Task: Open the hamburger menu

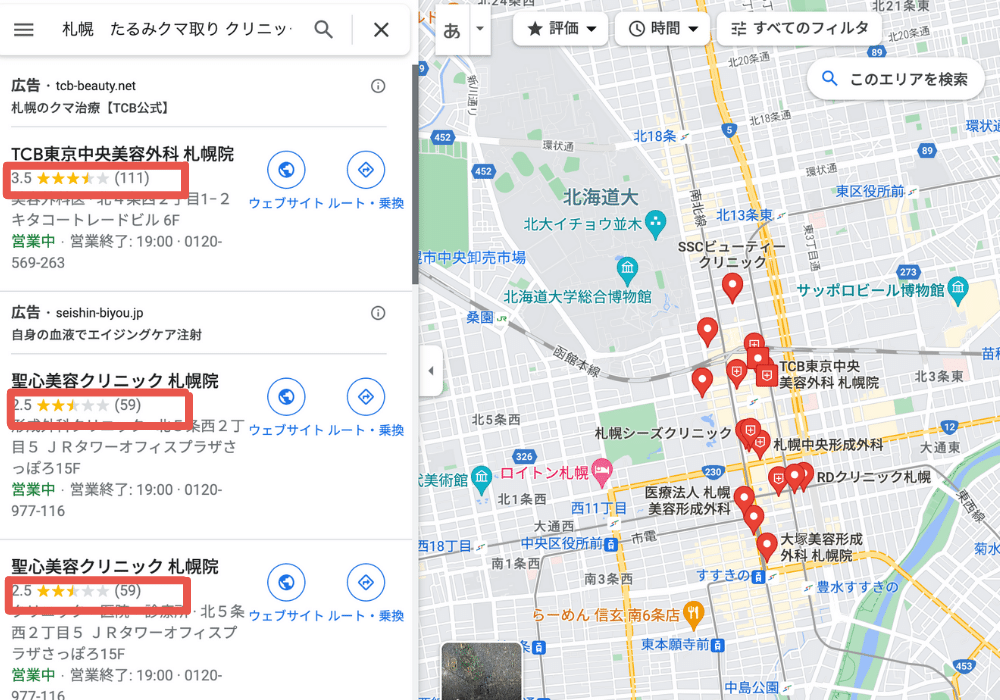Action: click(24, 30)
